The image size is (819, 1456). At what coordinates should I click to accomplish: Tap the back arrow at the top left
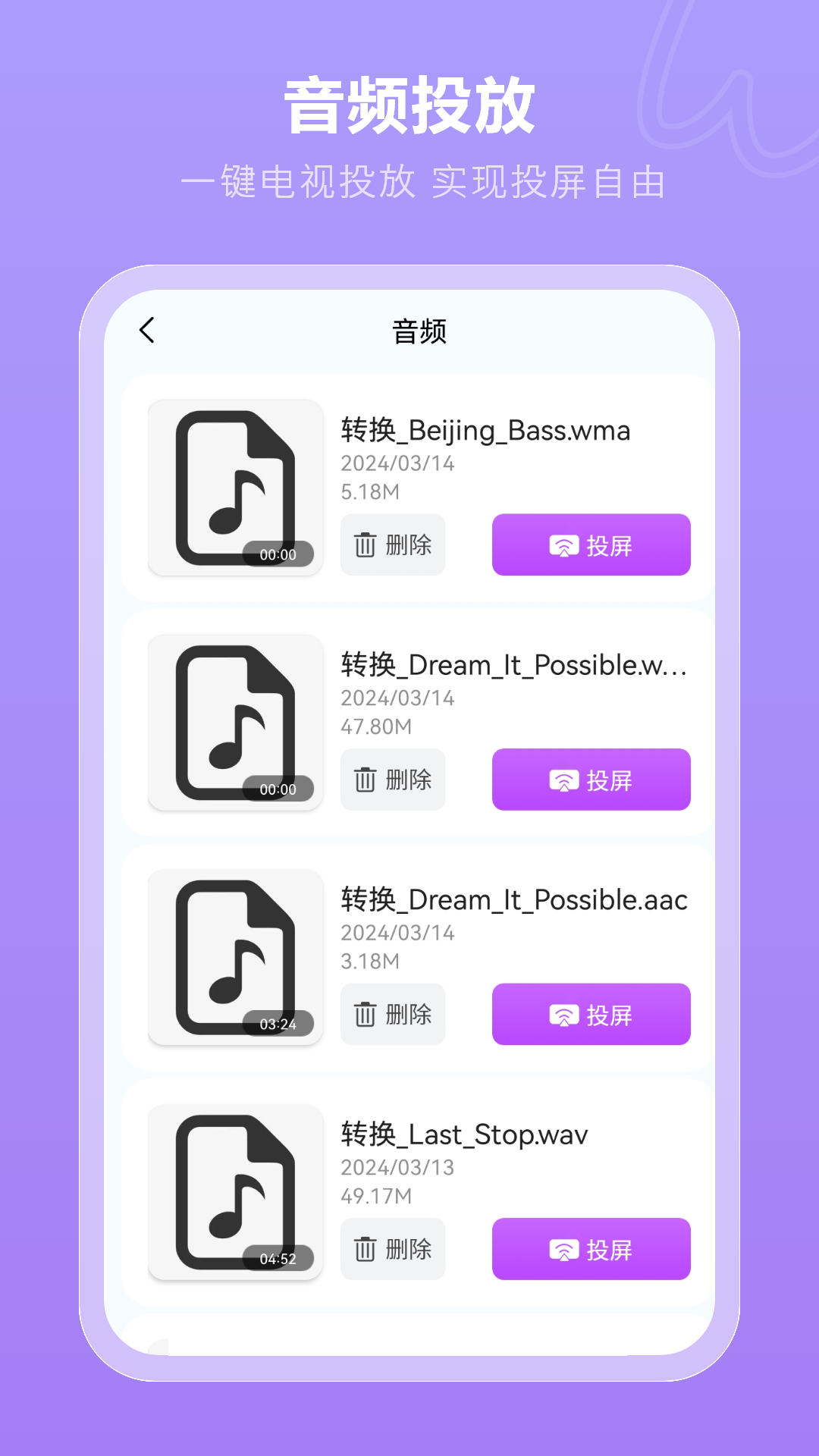146,331
